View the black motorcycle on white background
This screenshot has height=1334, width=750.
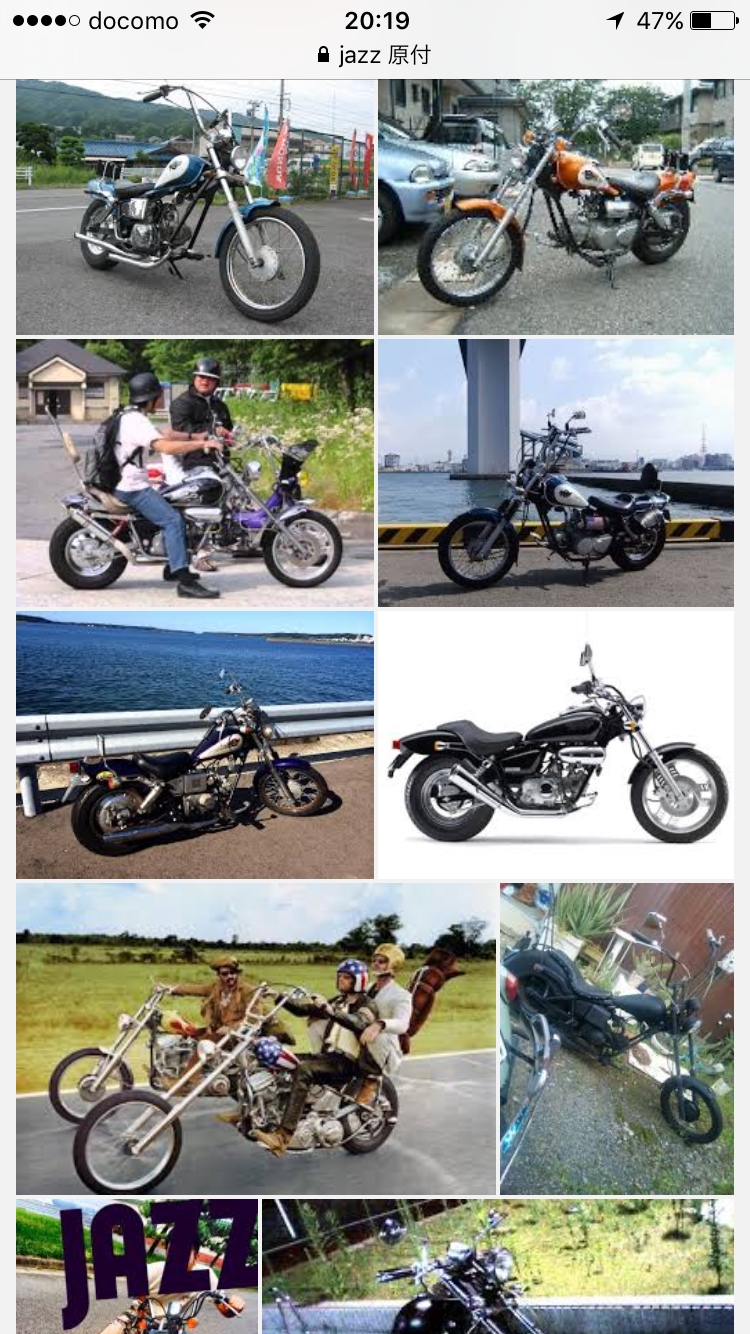(556, 745)
